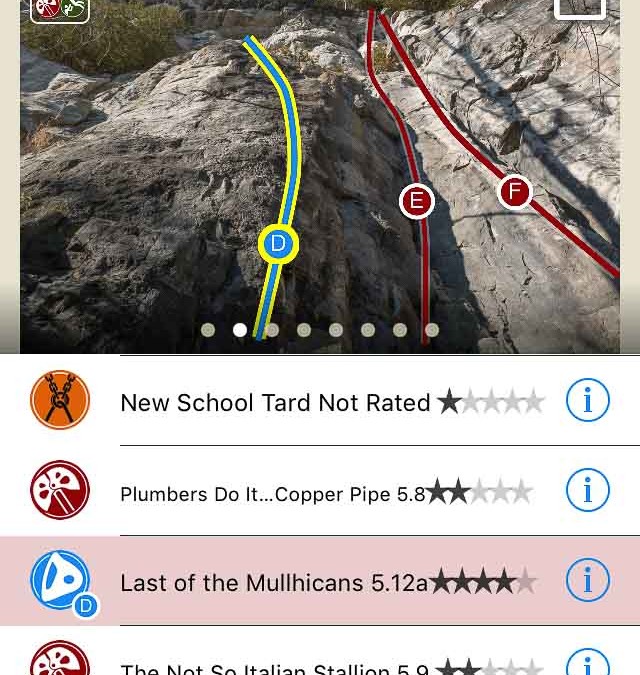This screenshot has height=675, width=640.
Task: Select route marker E on the topo photo
Action: click(416, 202)
